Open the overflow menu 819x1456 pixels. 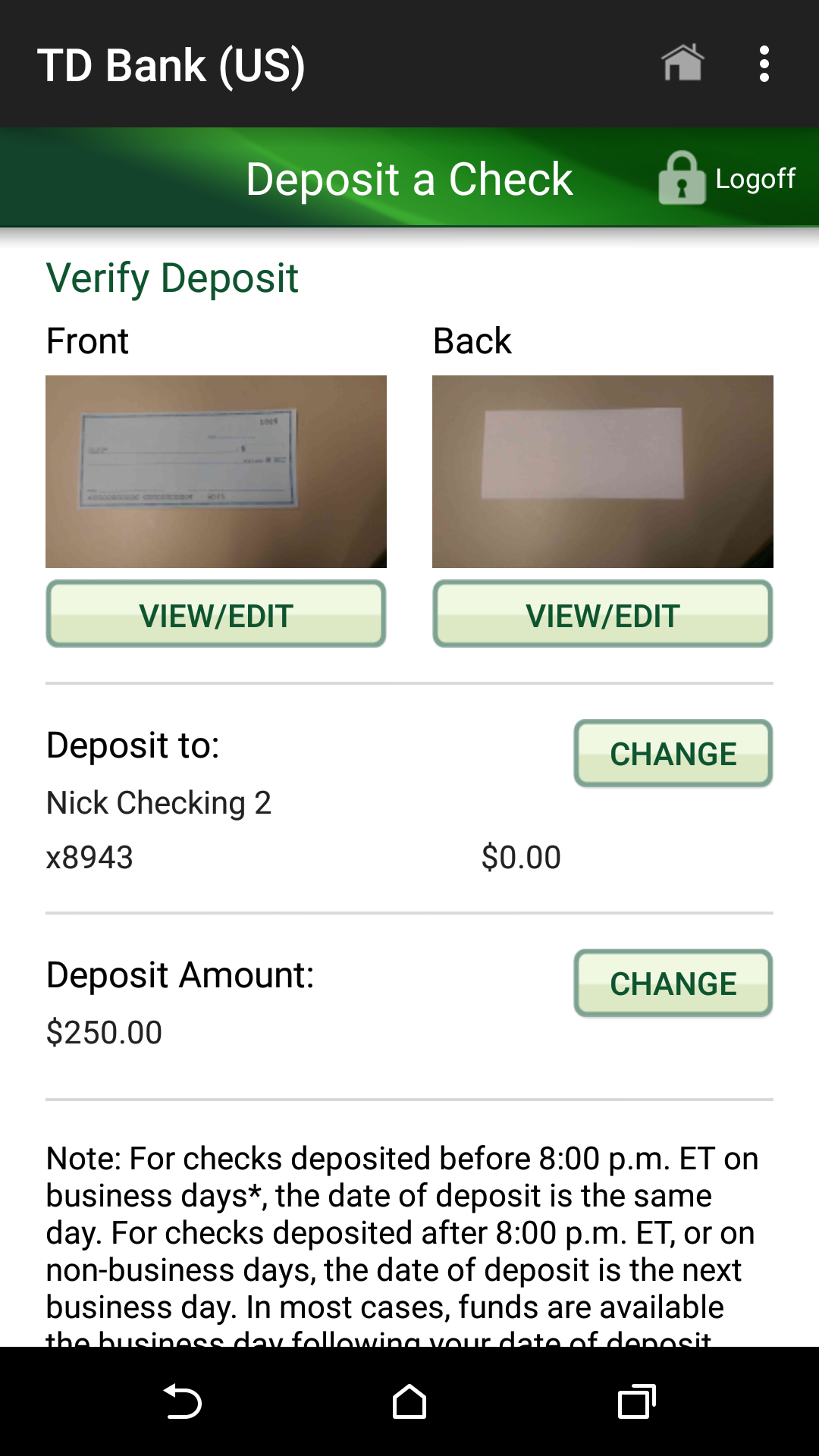[x=764, y=64]
